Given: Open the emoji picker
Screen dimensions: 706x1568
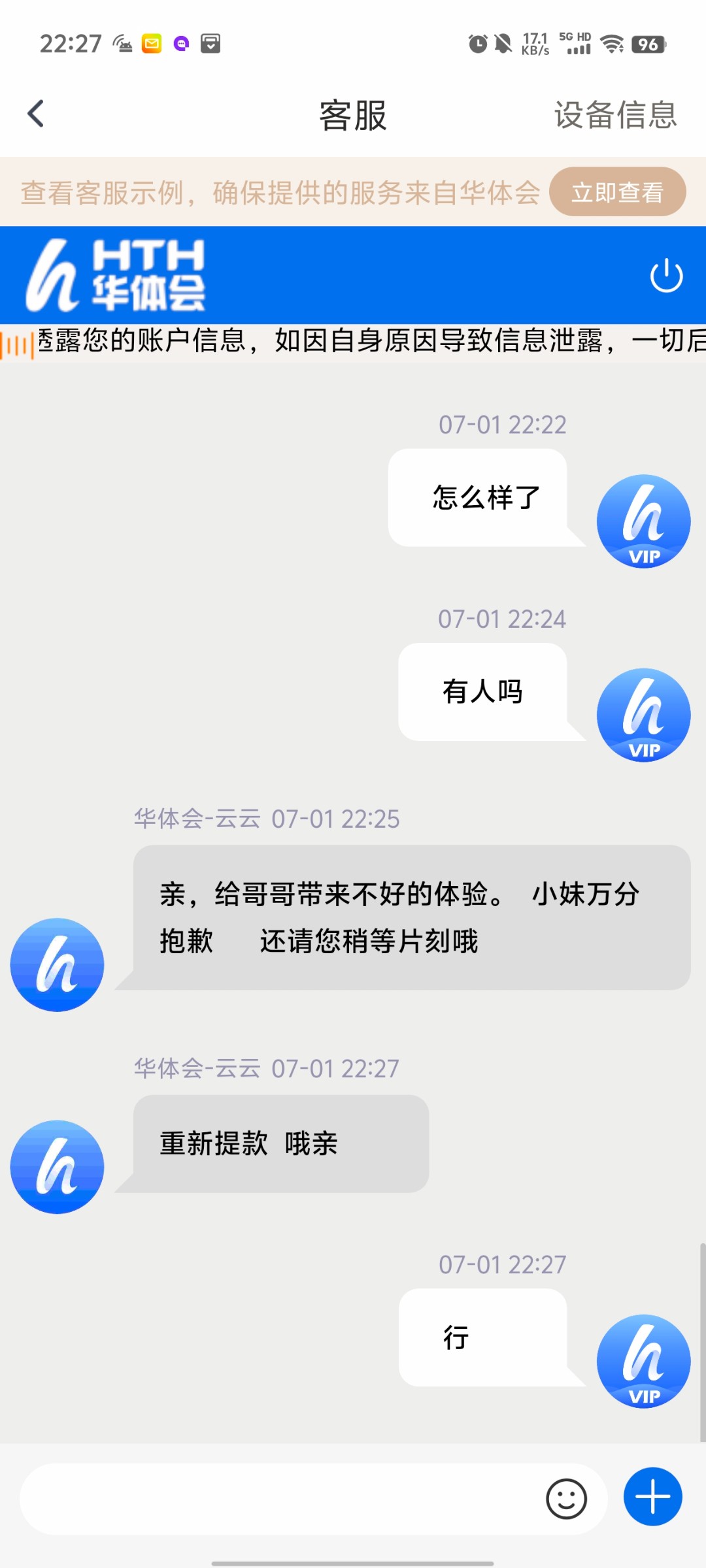Looking at the screenshot, I should pos(566,1499).
